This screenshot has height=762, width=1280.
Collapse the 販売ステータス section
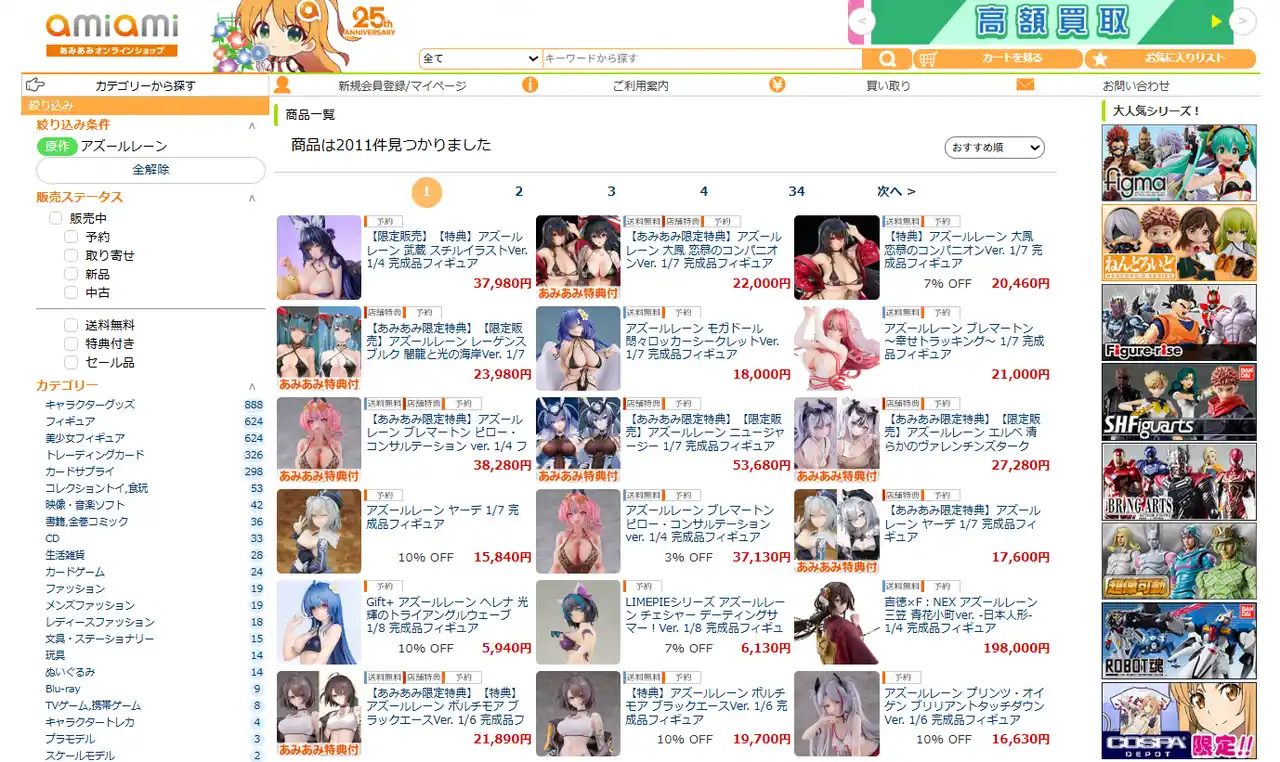[x=252, y=198]
